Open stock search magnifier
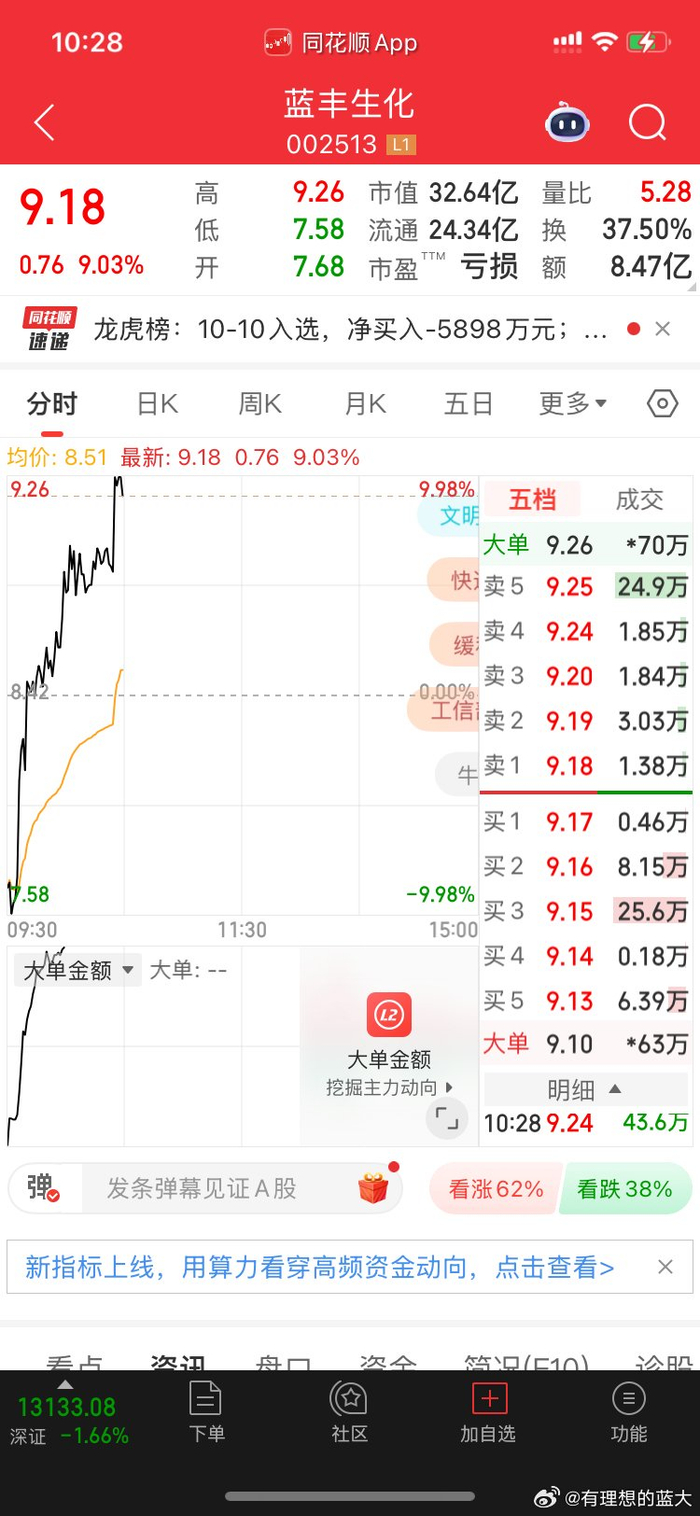This screenshot has width=700, height=1516. click(647, 123)
